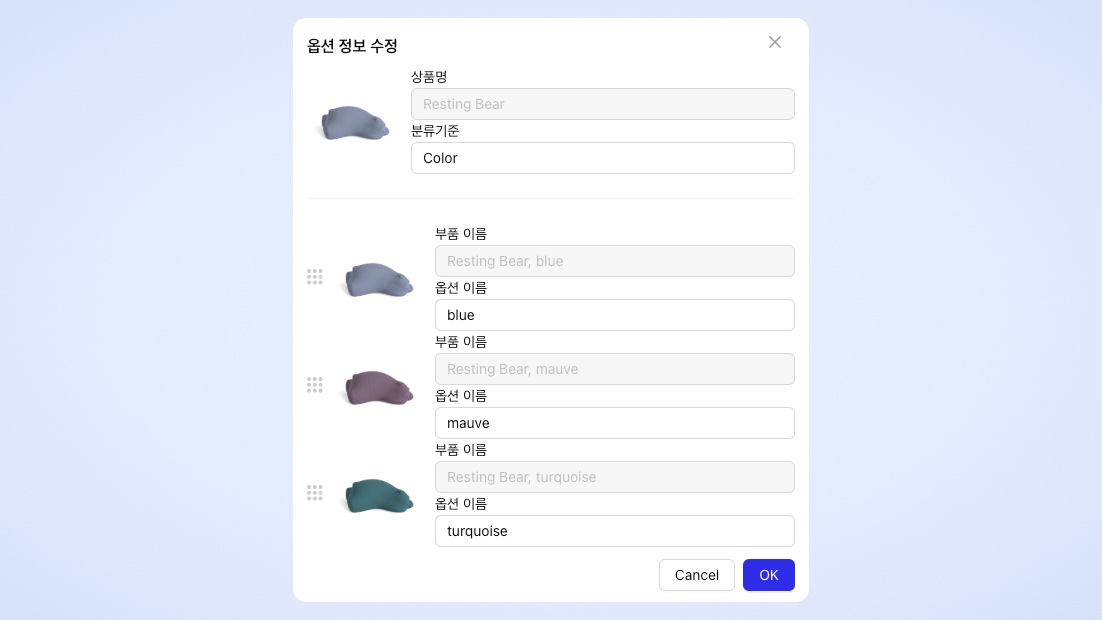
Task: Cancel the option changes
Action: coord(696,575)
